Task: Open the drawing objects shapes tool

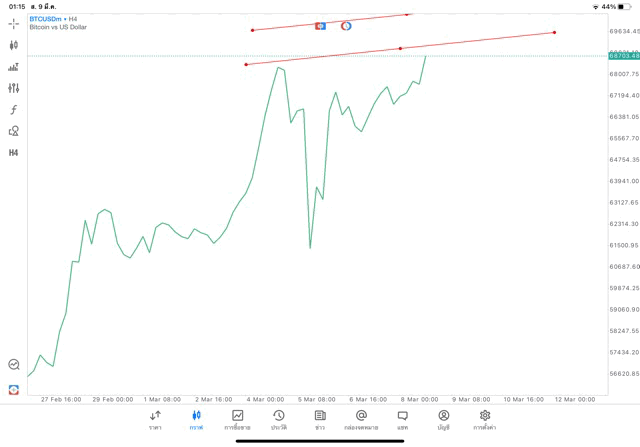Action: pyautogui.click(x=14, y=131)
